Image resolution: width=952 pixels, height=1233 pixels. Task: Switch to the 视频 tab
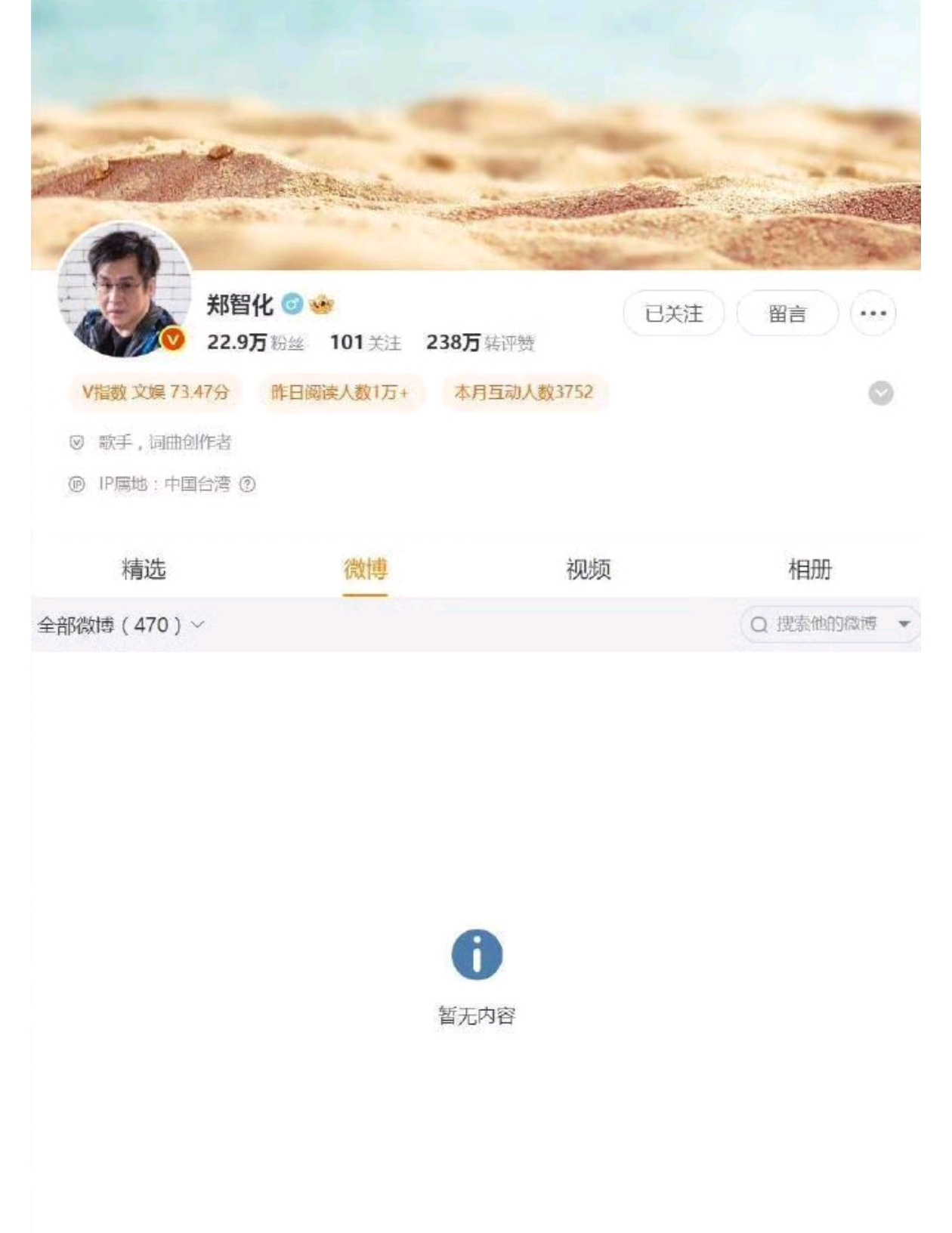pos(588,569)
